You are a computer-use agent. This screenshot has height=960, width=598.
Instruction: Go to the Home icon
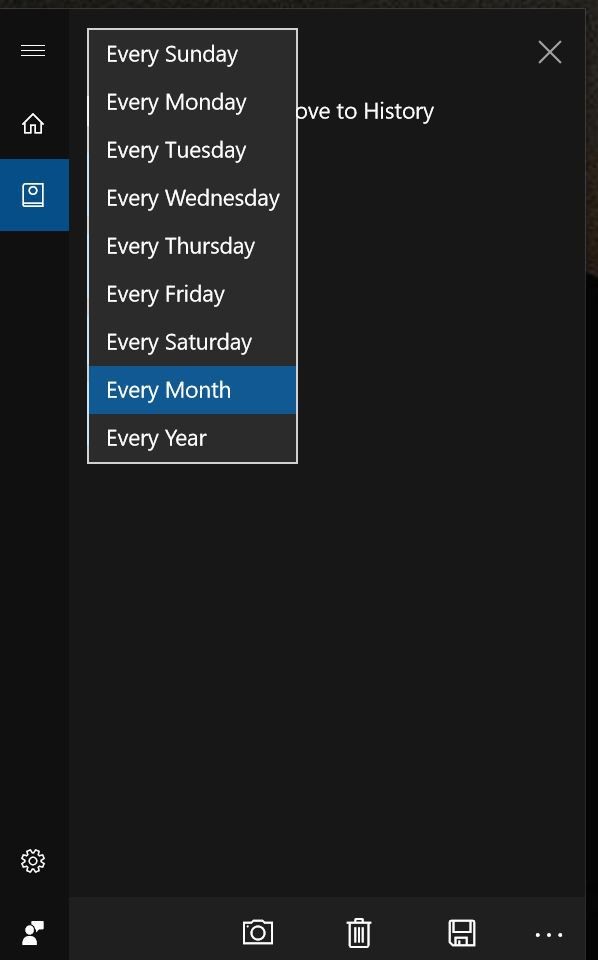coord(33,124)
